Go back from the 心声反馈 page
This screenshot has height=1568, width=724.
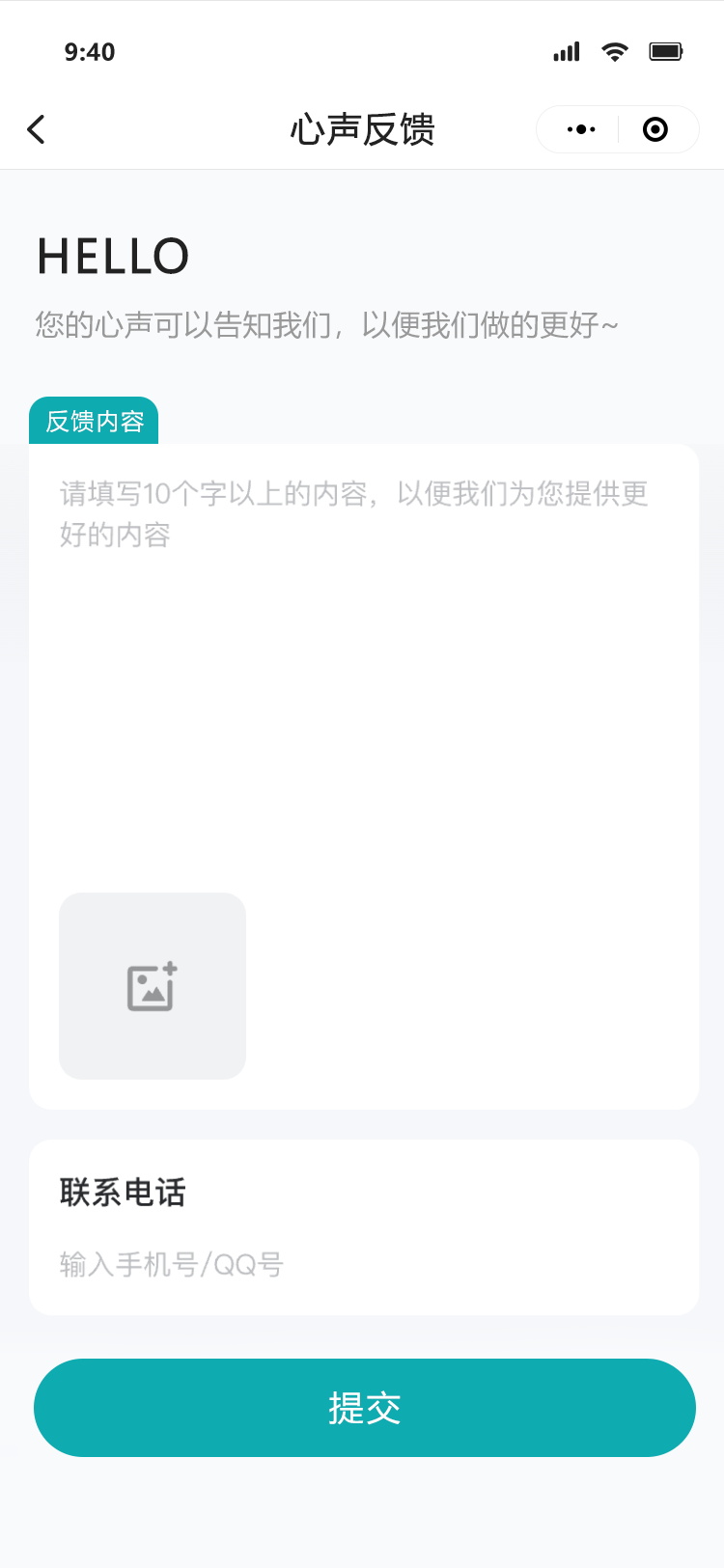coord(37,129)
